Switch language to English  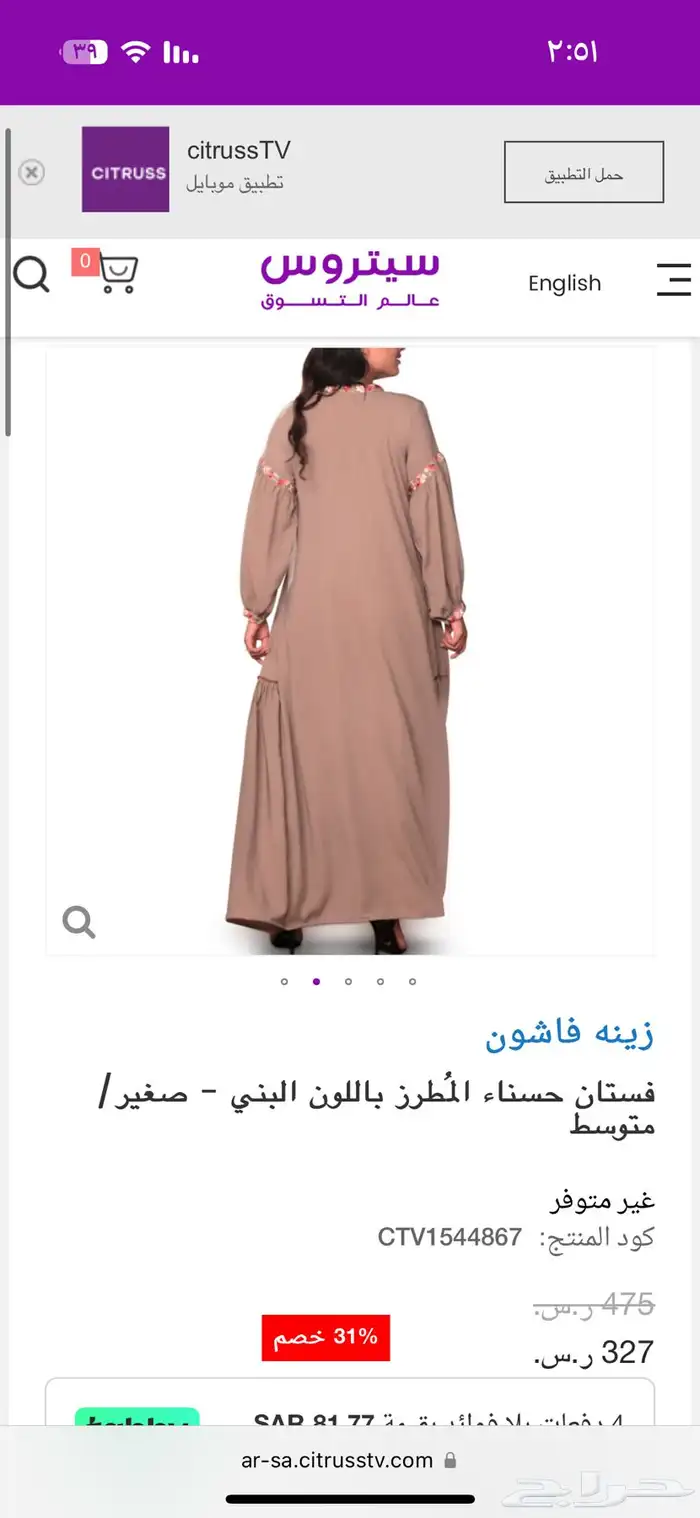(x=564, y=284)
